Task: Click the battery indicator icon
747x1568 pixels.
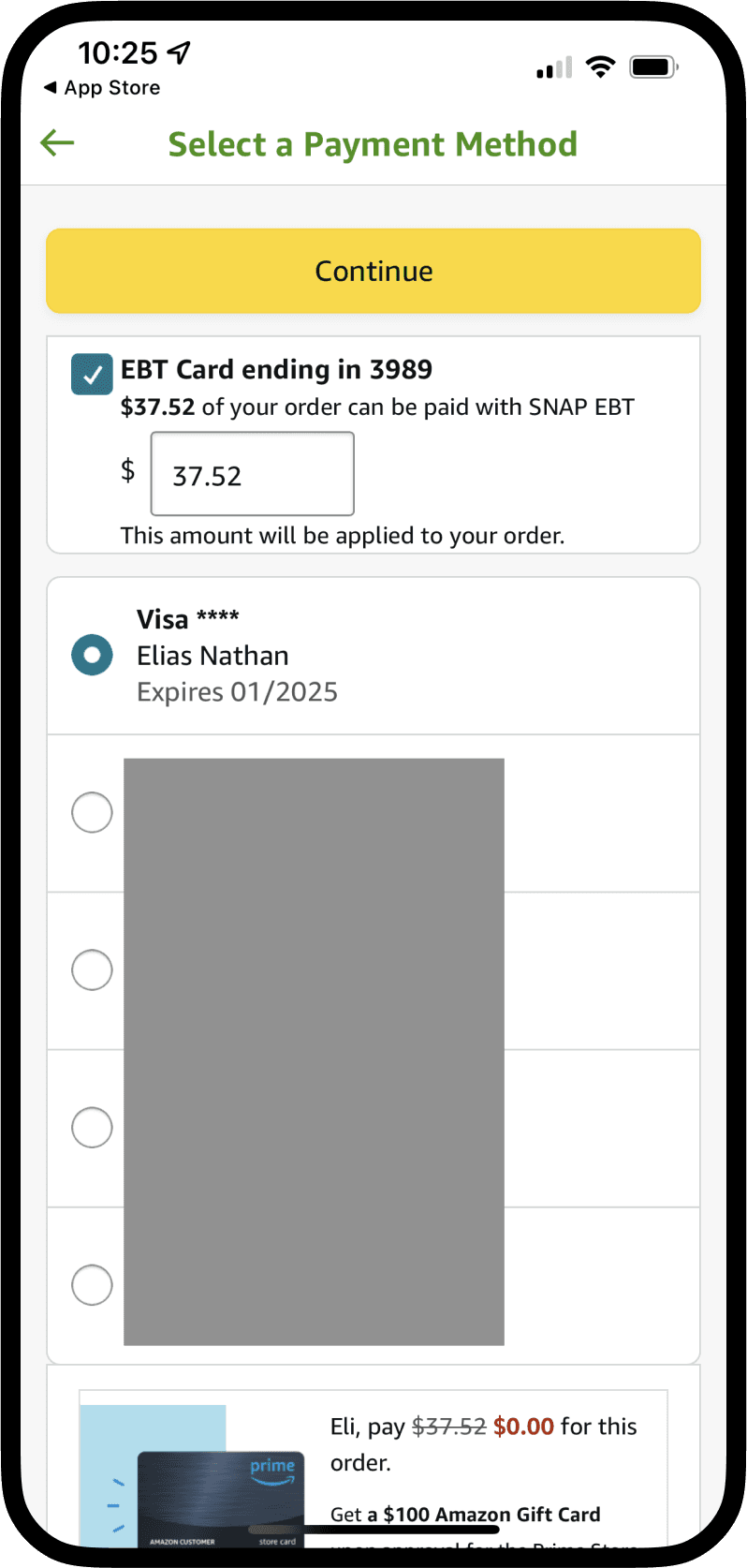Action: pos(652,66)
